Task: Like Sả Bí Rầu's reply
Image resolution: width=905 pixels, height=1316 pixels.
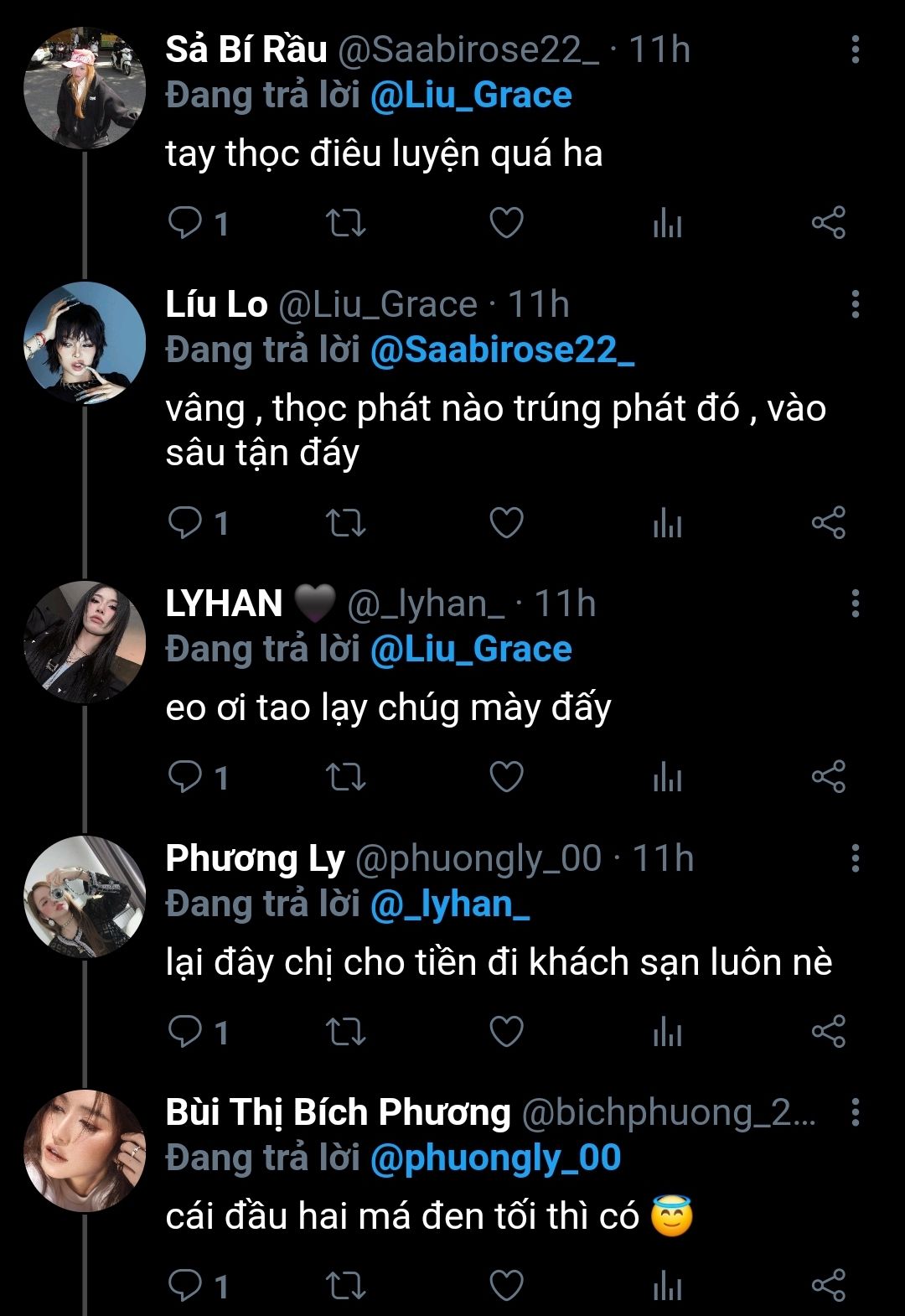Action: coord(506,223)
